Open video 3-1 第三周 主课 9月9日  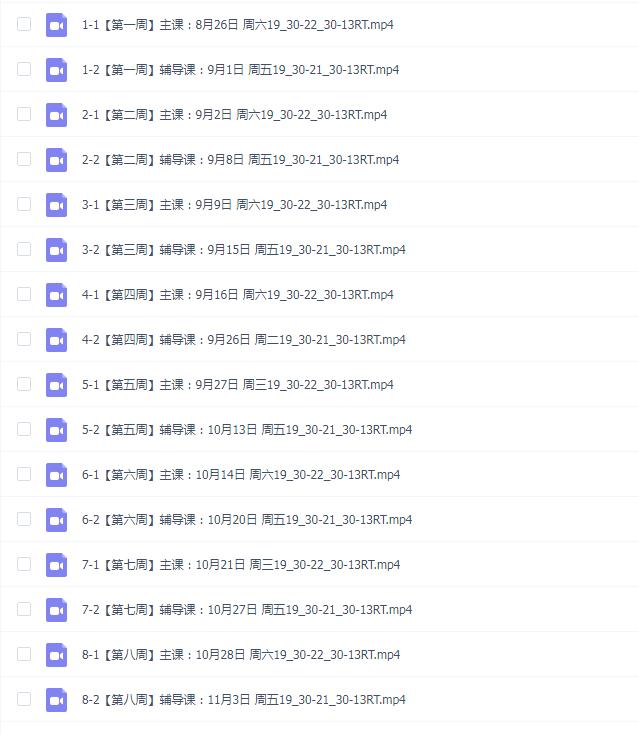[x=234, y=204]
